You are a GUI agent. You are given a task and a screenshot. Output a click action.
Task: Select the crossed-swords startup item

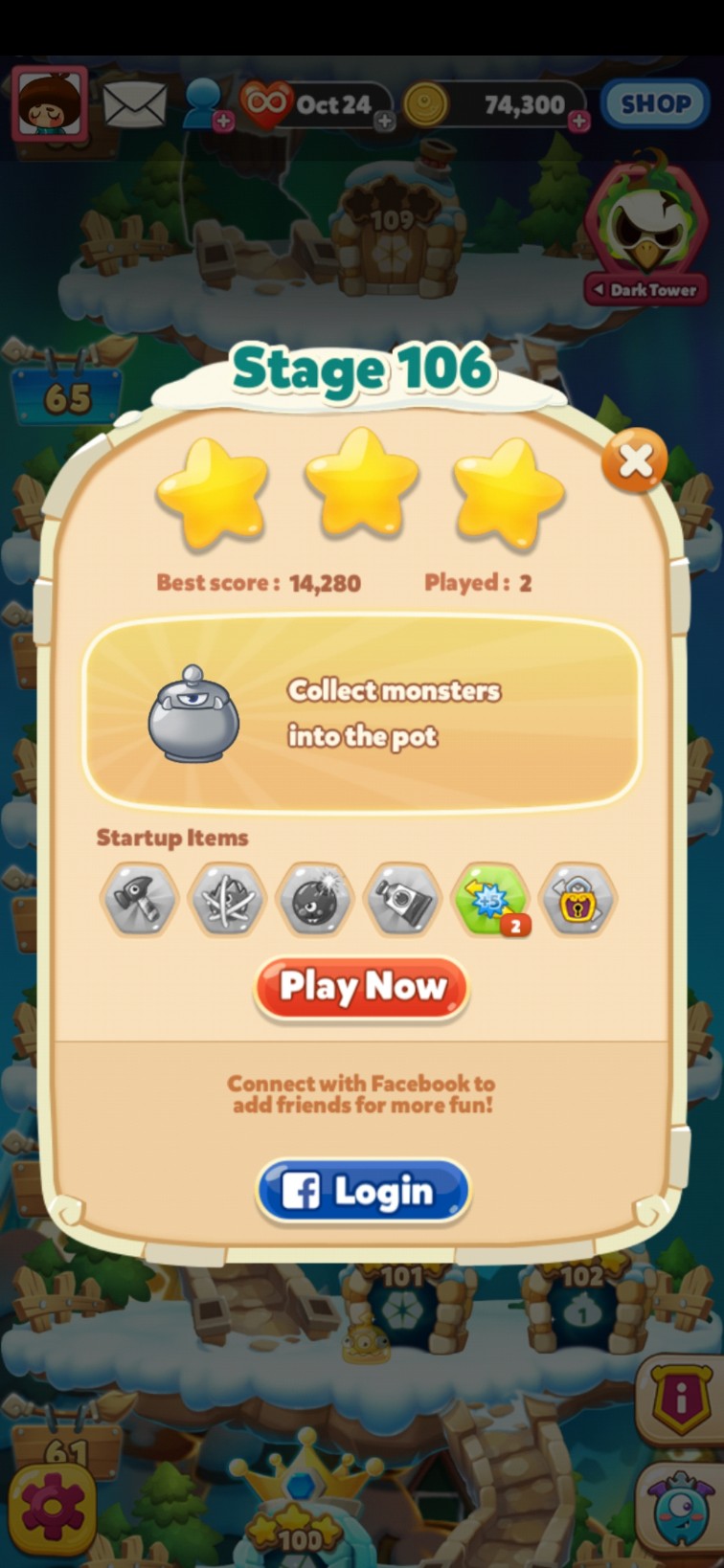pos(227,899)
